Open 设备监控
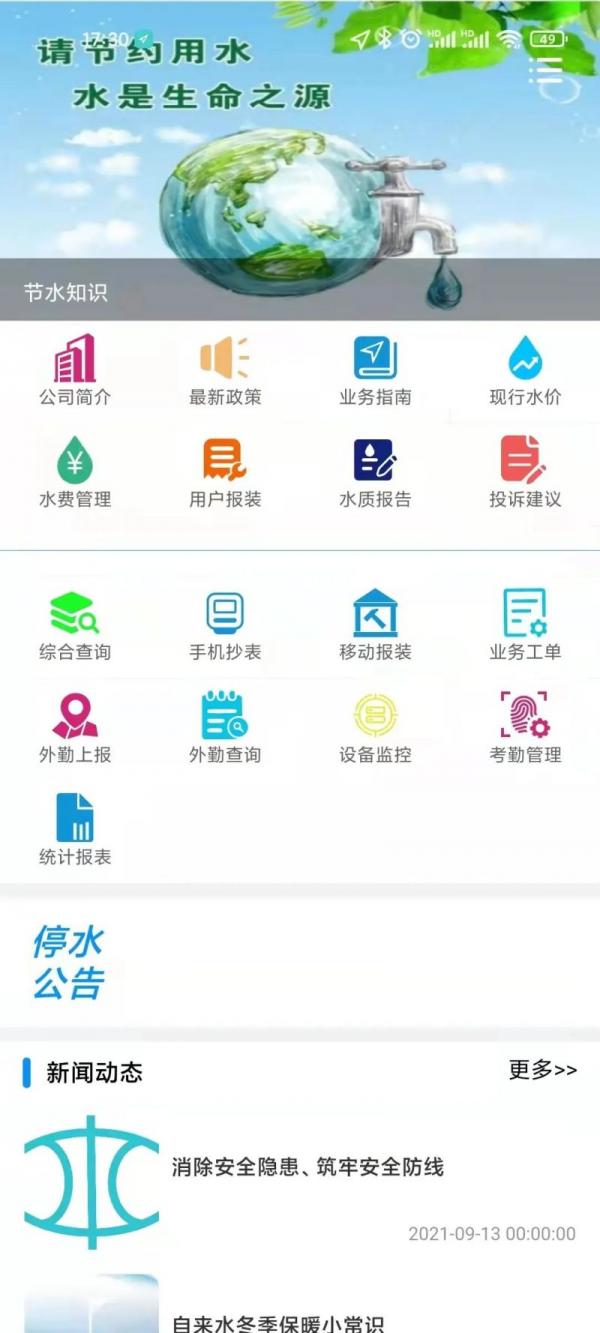 (x=375, y=728)
